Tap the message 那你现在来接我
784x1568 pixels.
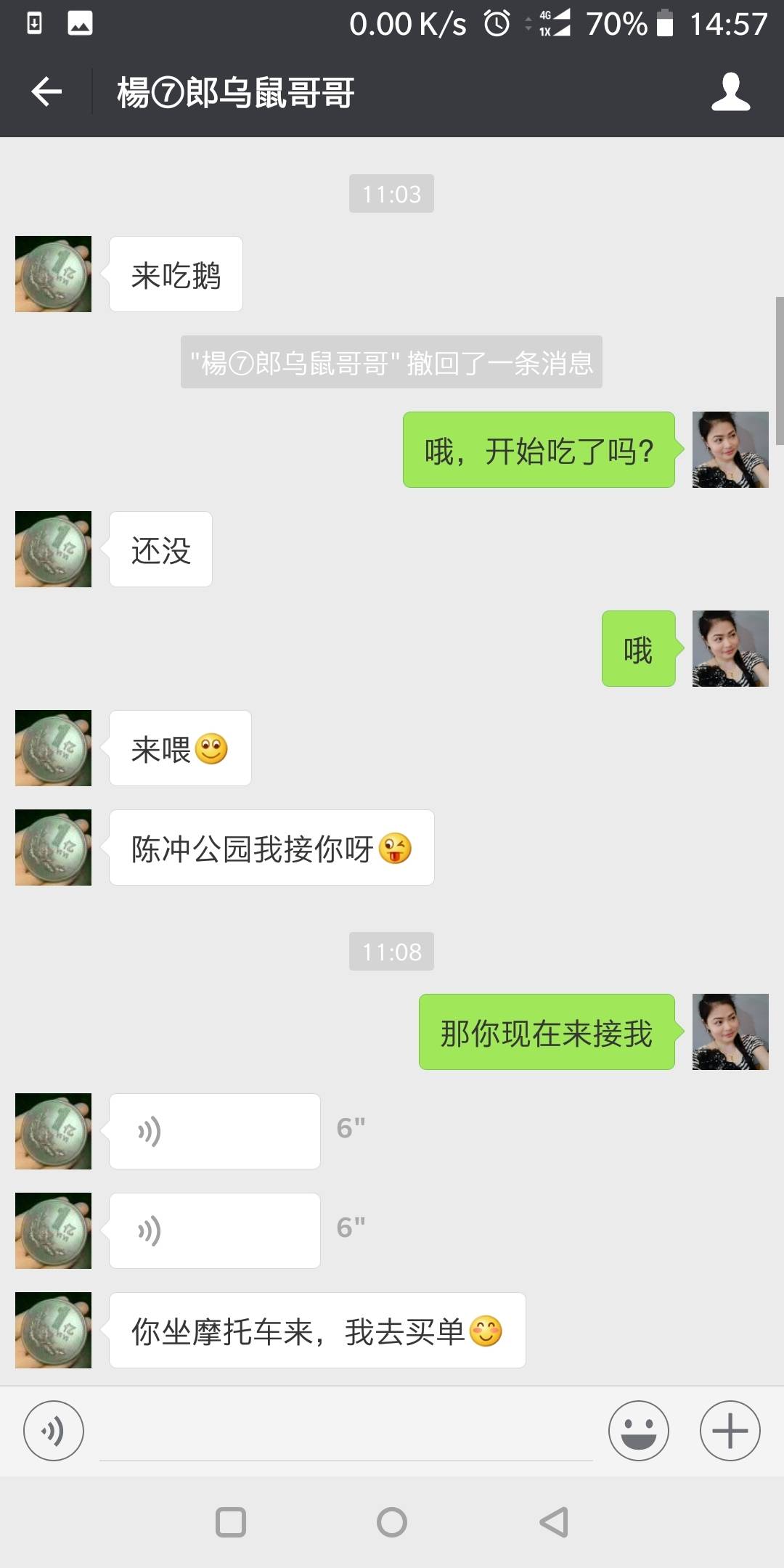click(x=545, y=1034)
